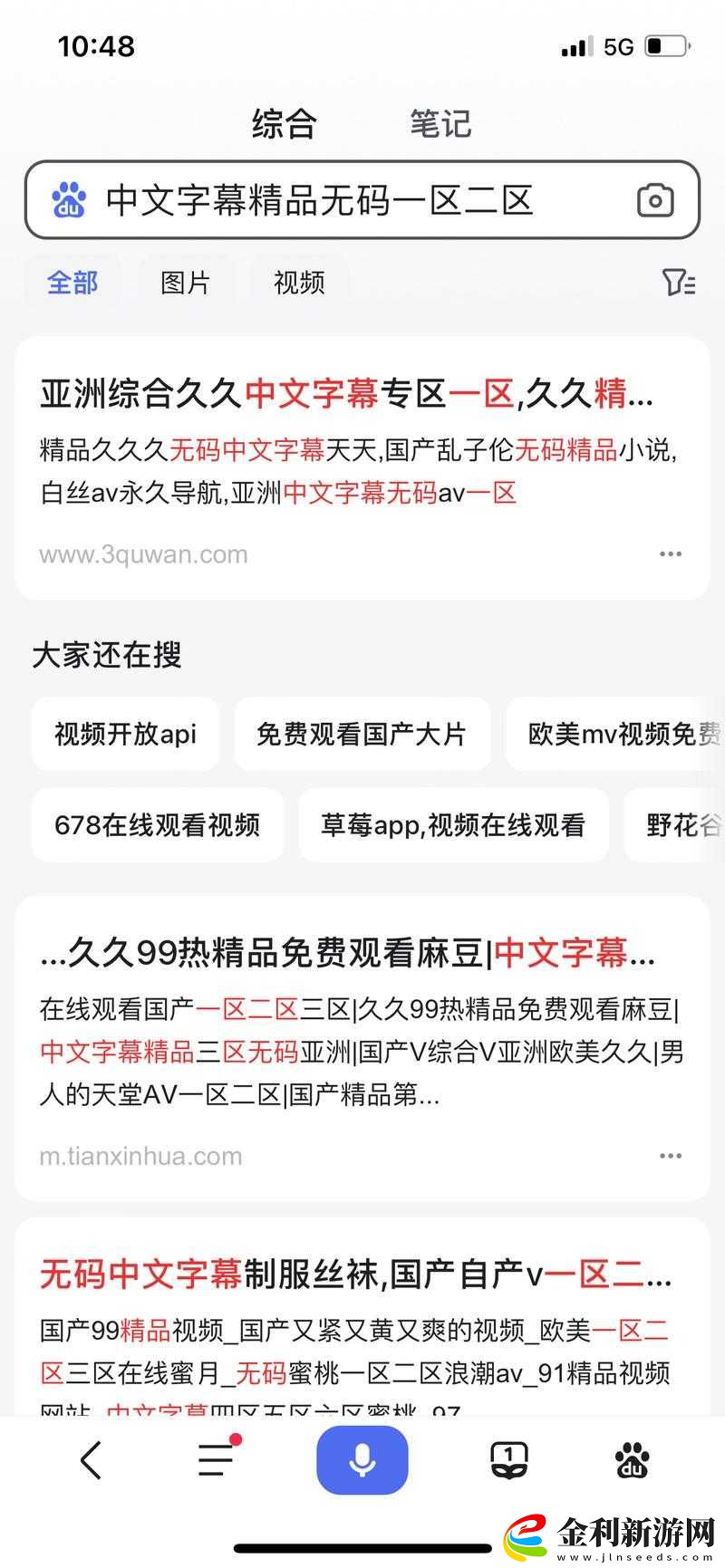Open more options on 3quwan.com result
This screenshot has width=725, height=1568.
(x=671, y=553)
